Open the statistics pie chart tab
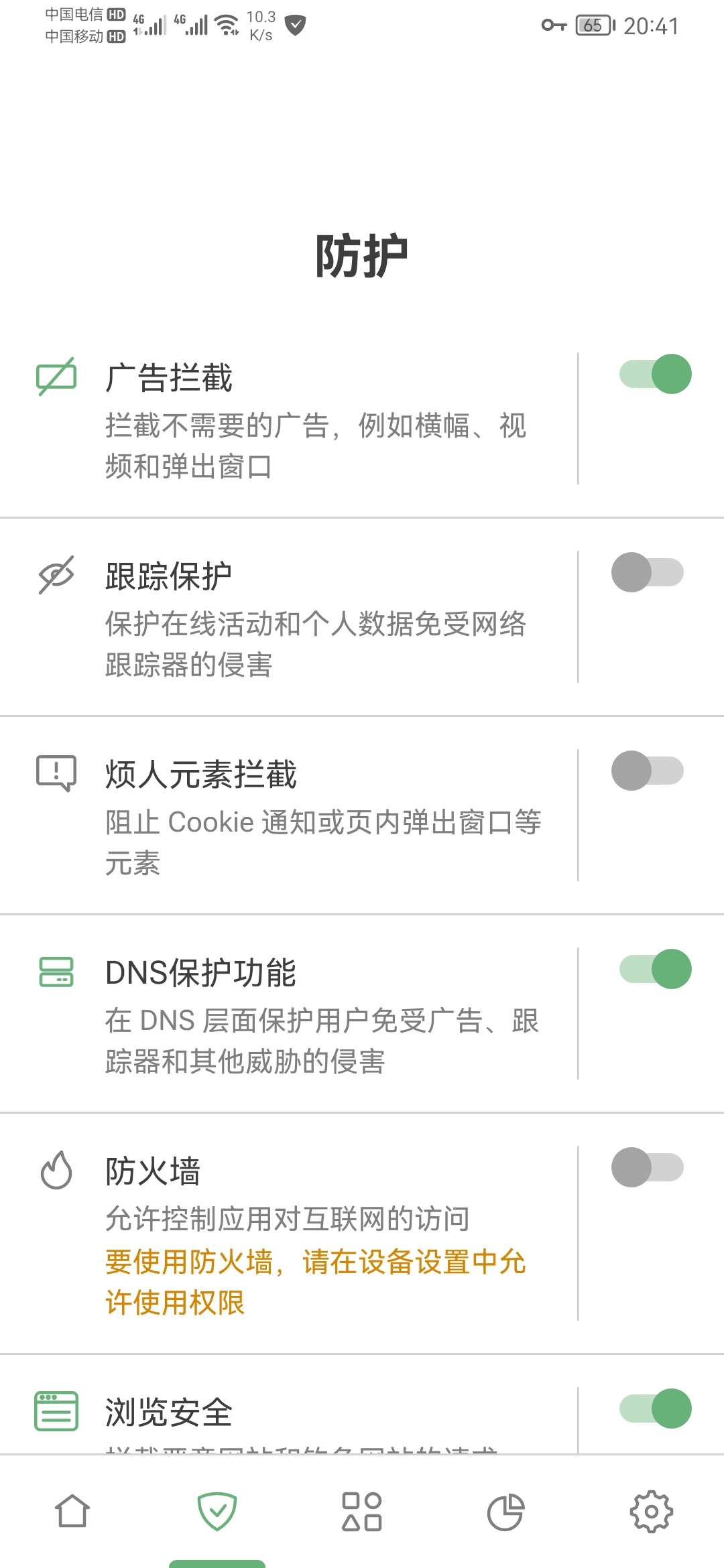 coord(506,1512)
